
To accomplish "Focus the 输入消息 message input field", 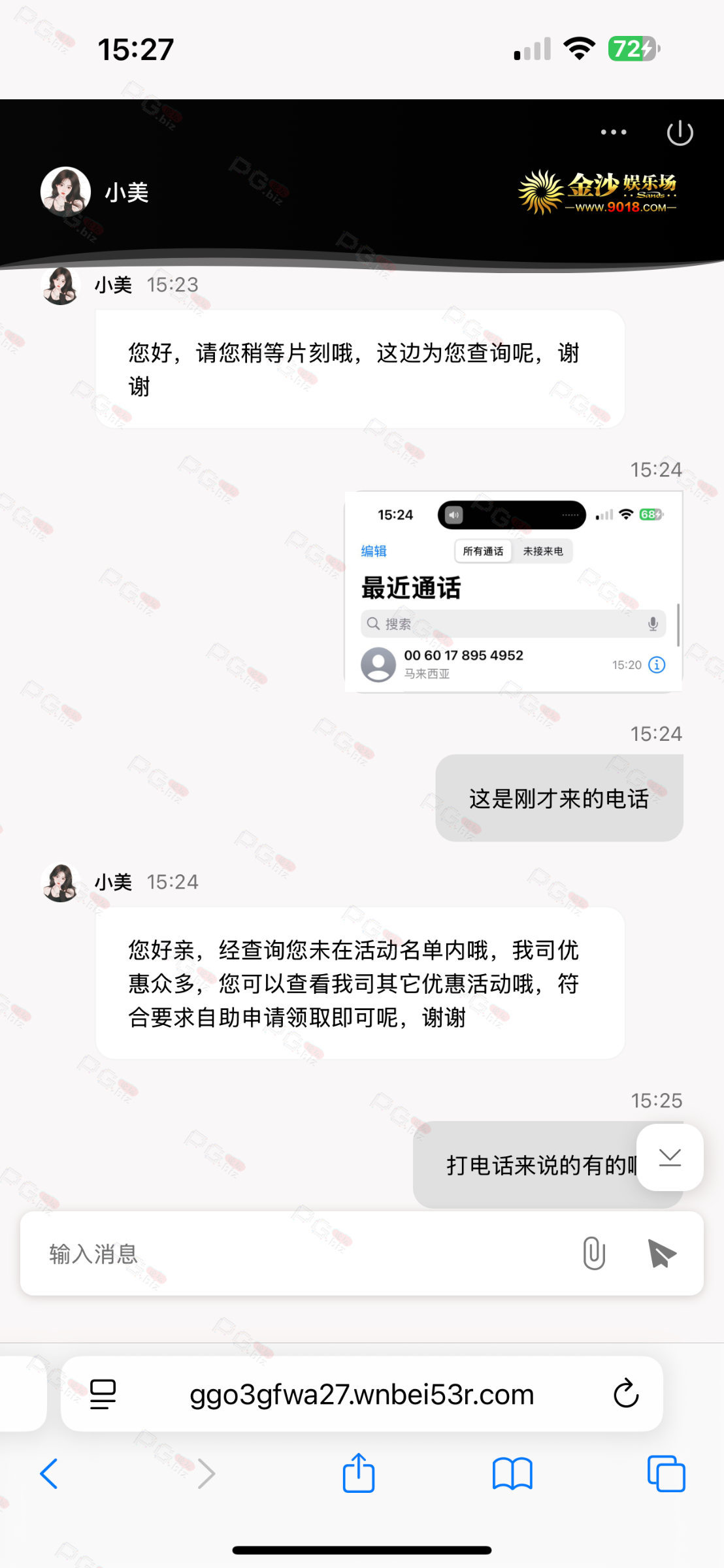I will [x=301, y=1254].
